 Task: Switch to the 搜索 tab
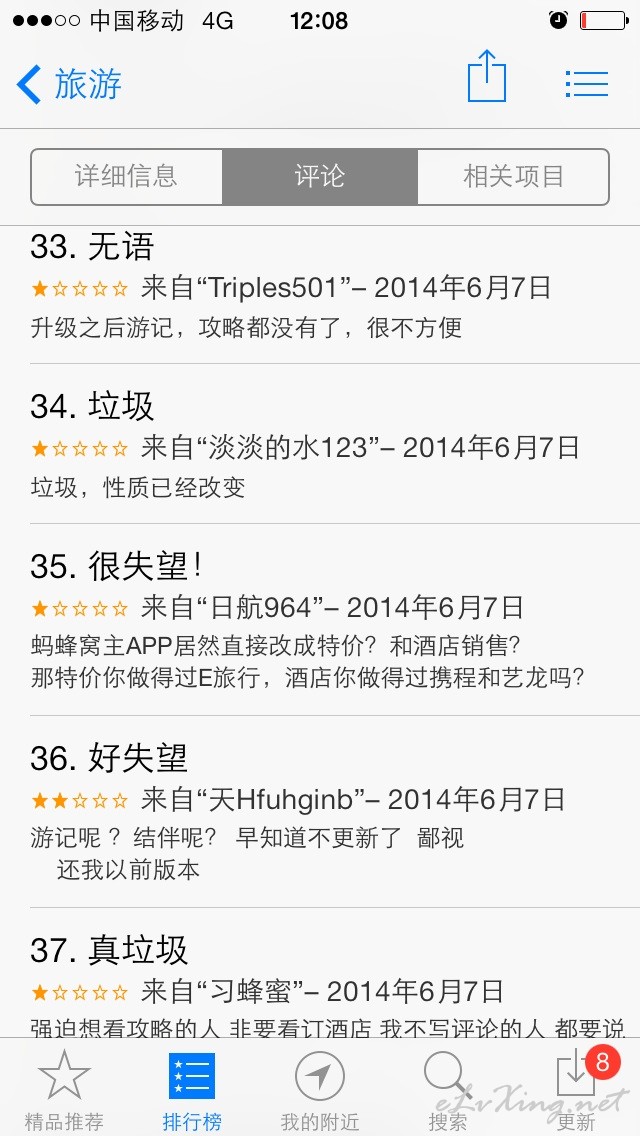coord(447,1089)
